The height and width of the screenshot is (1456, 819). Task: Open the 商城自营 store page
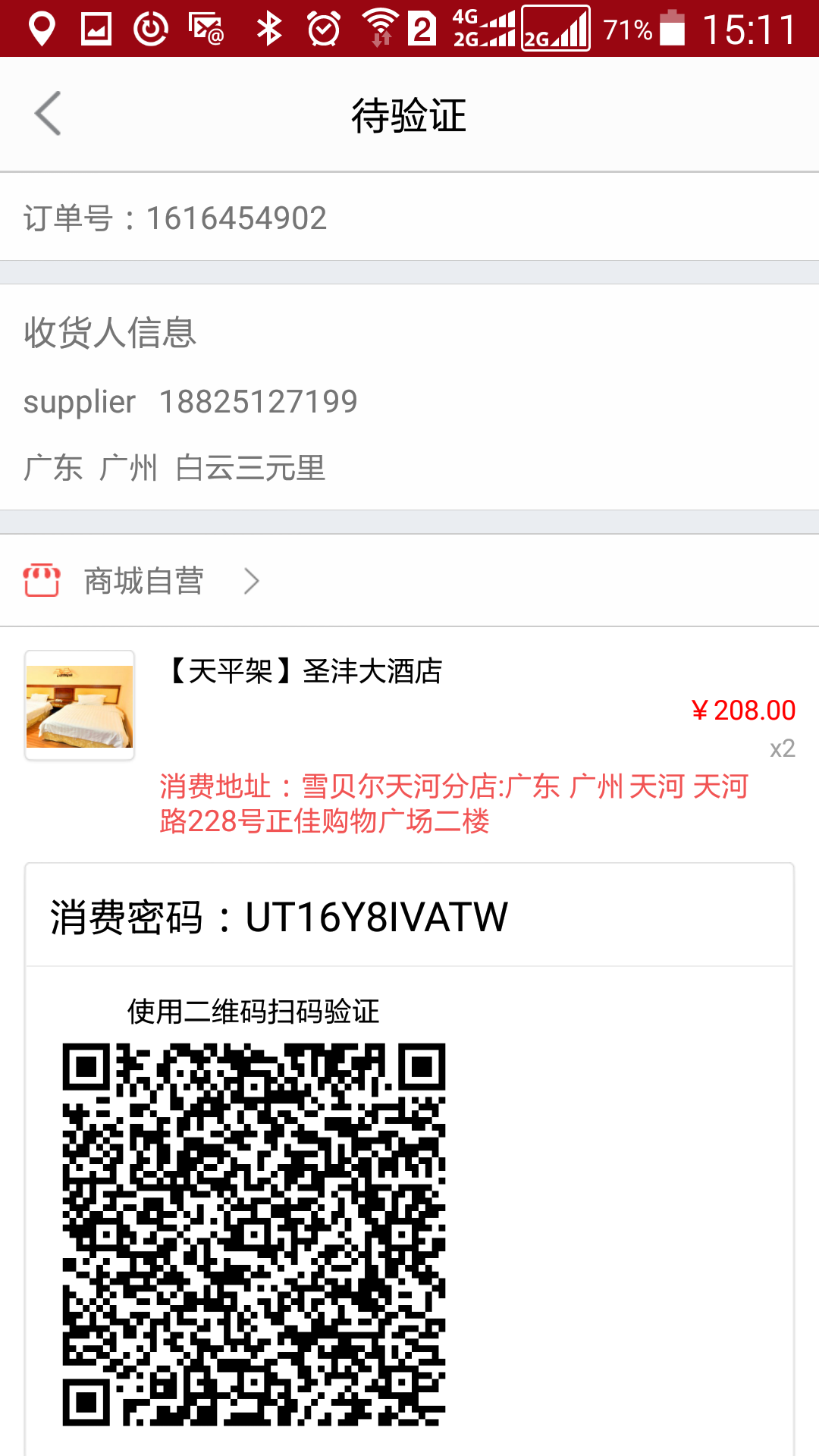pyautogui.click(x=144, y=581)
